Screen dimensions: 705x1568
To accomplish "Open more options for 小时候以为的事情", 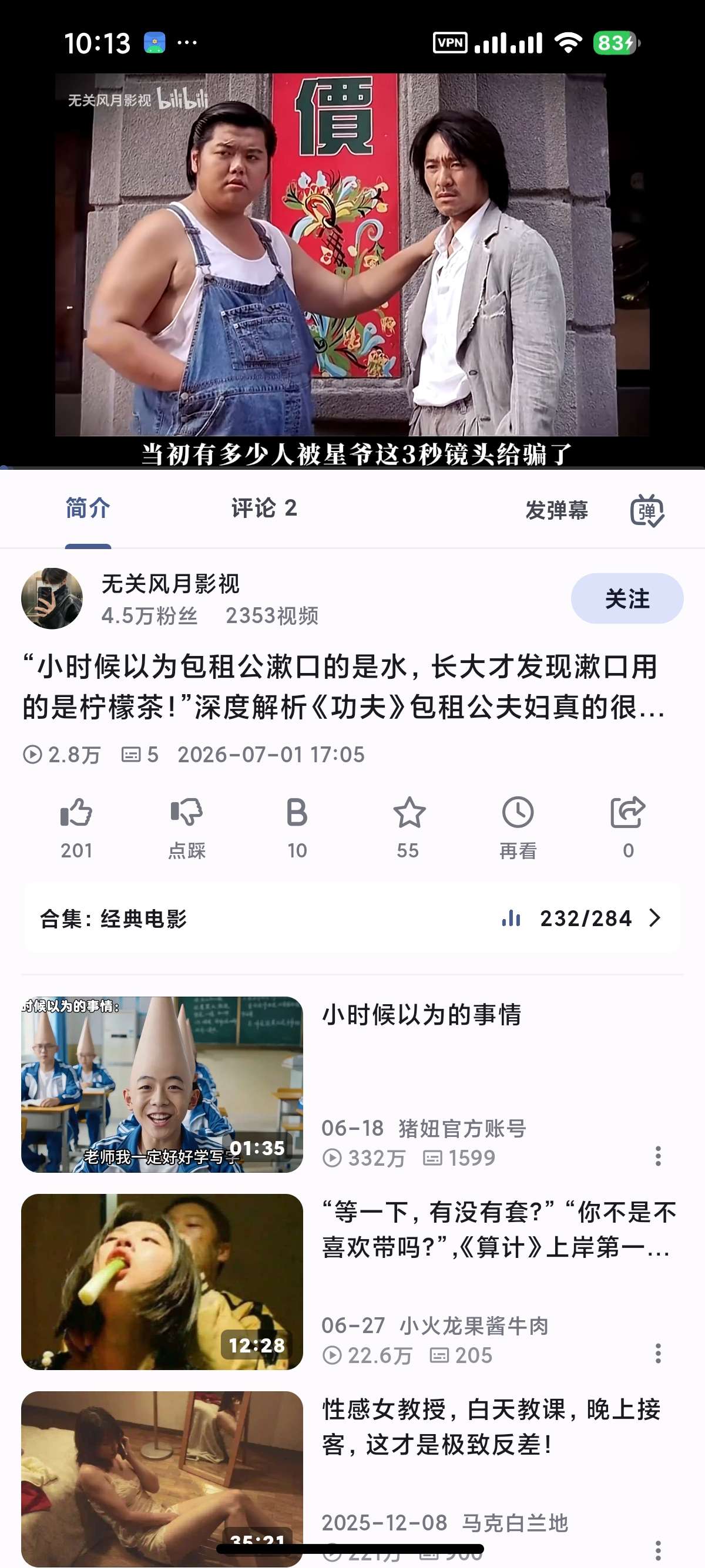I will (658, 1156).
